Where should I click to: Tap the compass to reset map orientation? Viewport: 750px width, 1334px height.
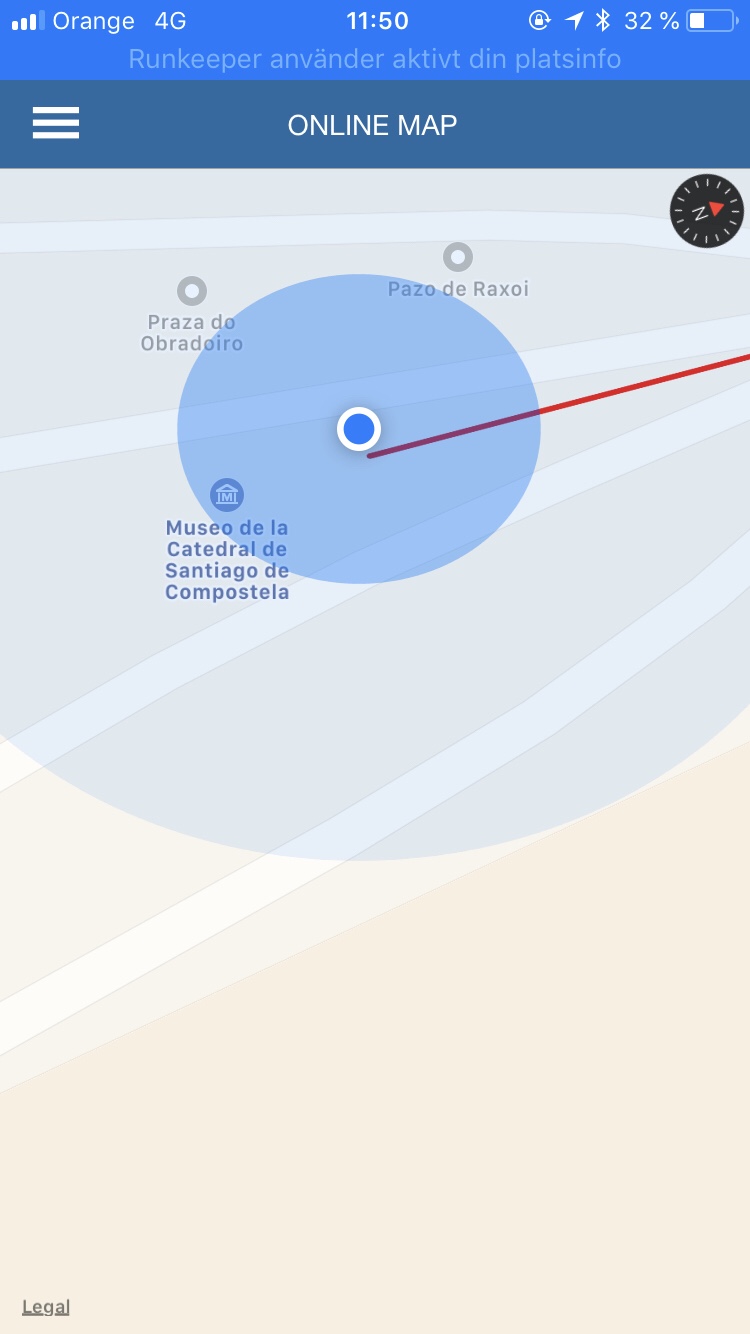point(707,211)
